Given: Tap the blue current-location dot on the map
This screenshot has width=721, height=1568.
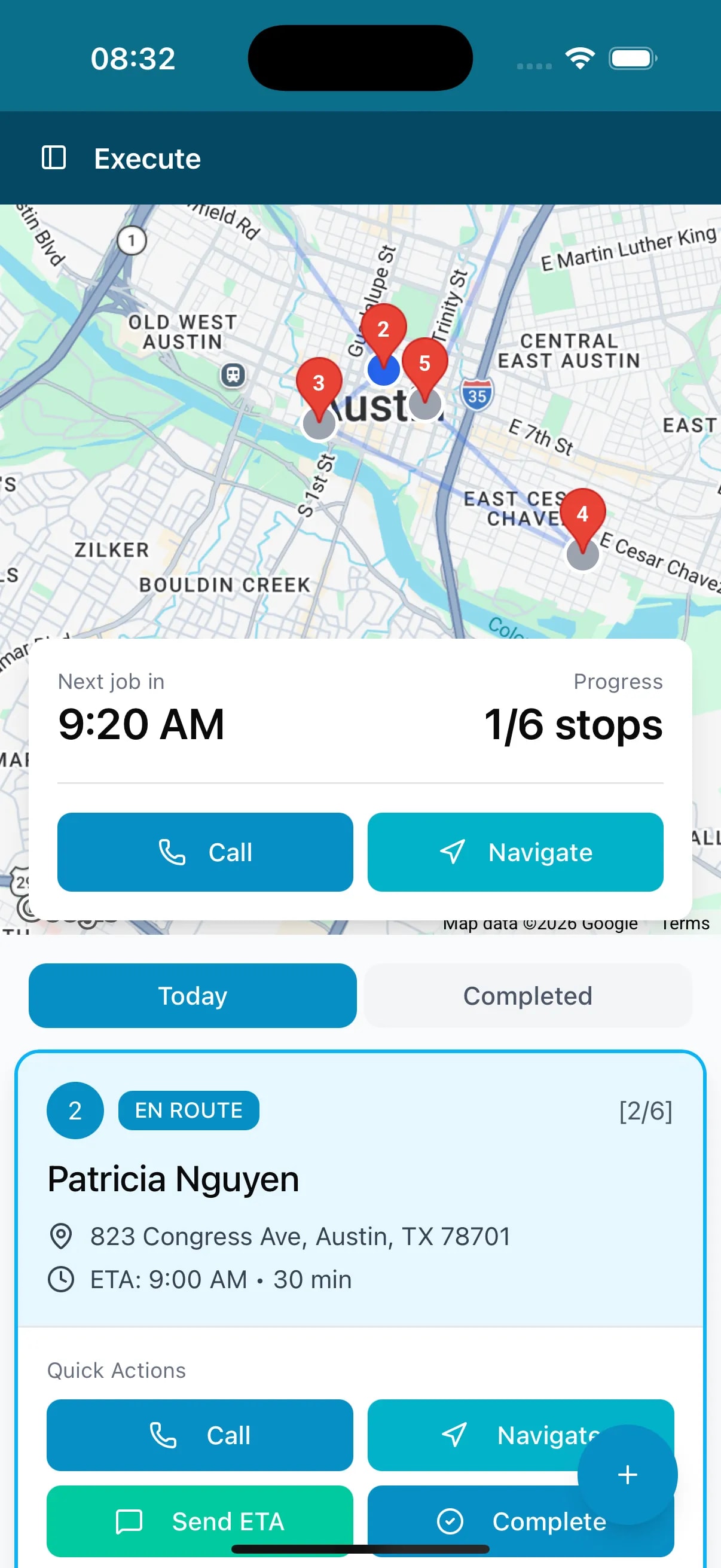Looking at the screenshot, I should (x=384, y=370).
